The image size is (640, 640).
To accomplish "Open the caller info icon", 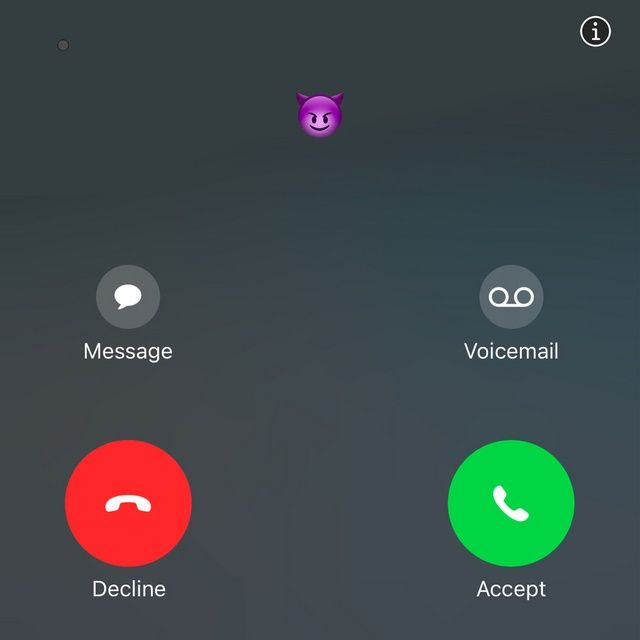I will pyautogui.click(x=595, y=32).
